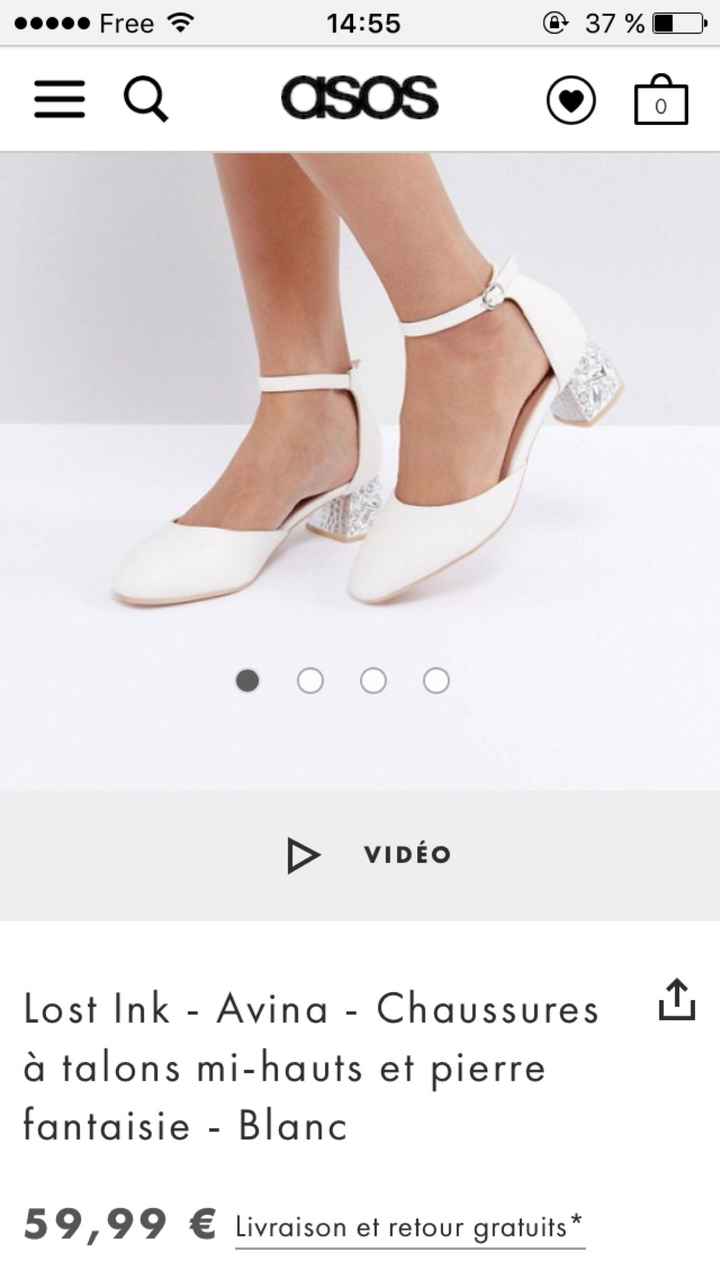
Task: Select the second carousel dot
Action: click(x=311, y=679)
